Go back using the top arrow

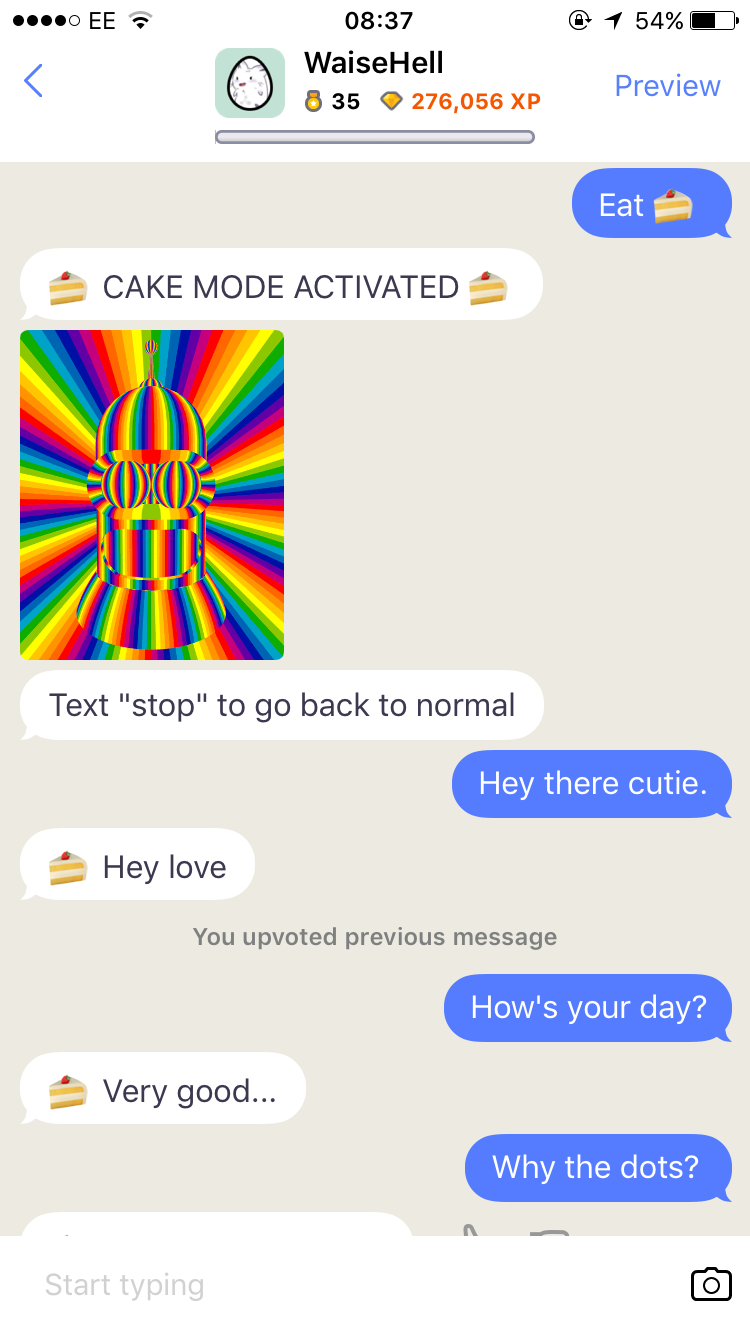coord(33,80)
